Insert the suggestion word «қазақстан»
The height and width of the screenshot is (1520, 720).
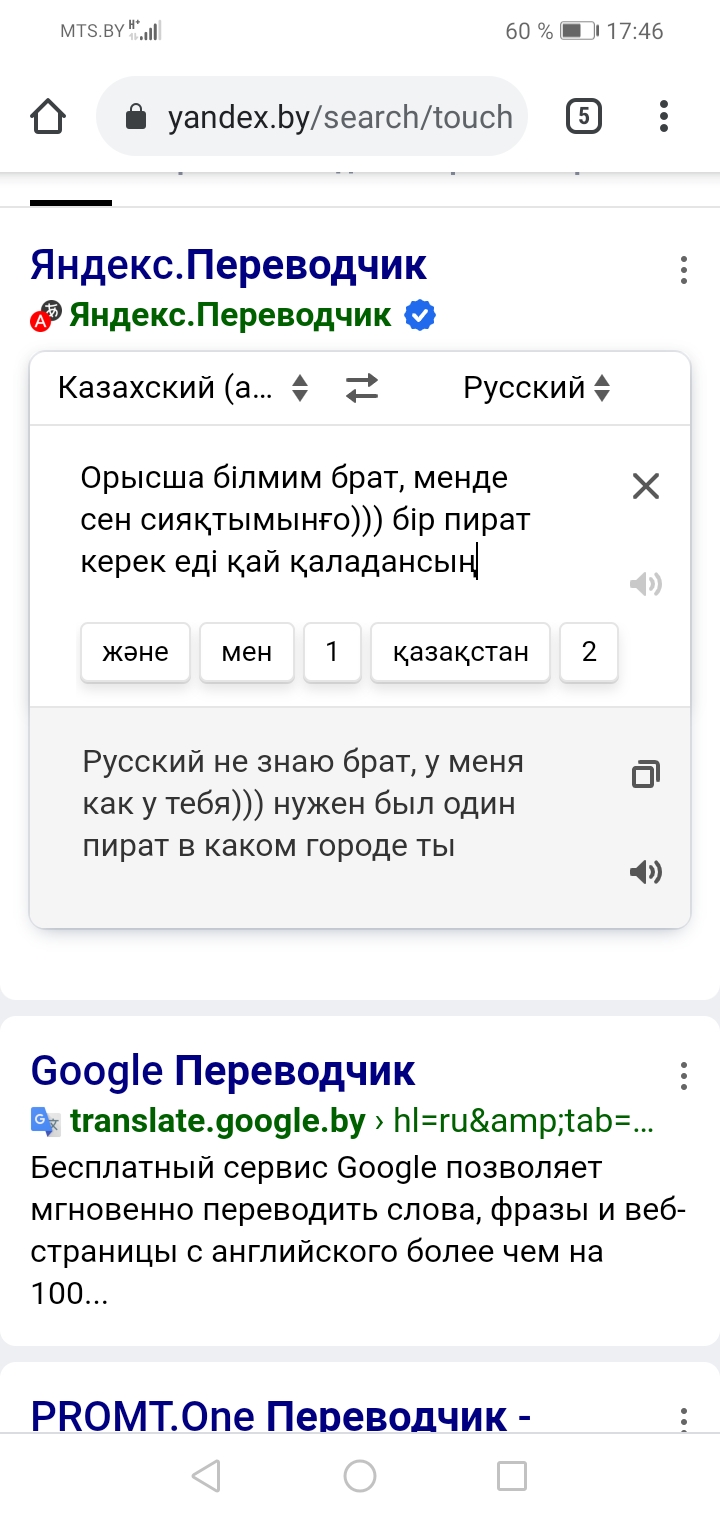pos(460,652)
